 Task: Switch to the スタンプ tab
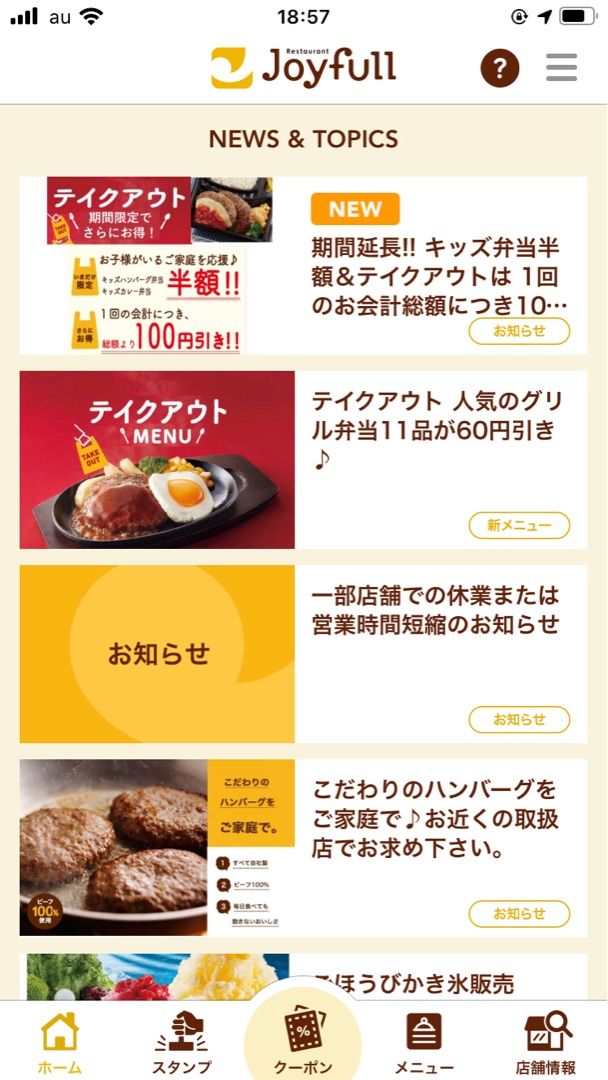coord(182,1042)
